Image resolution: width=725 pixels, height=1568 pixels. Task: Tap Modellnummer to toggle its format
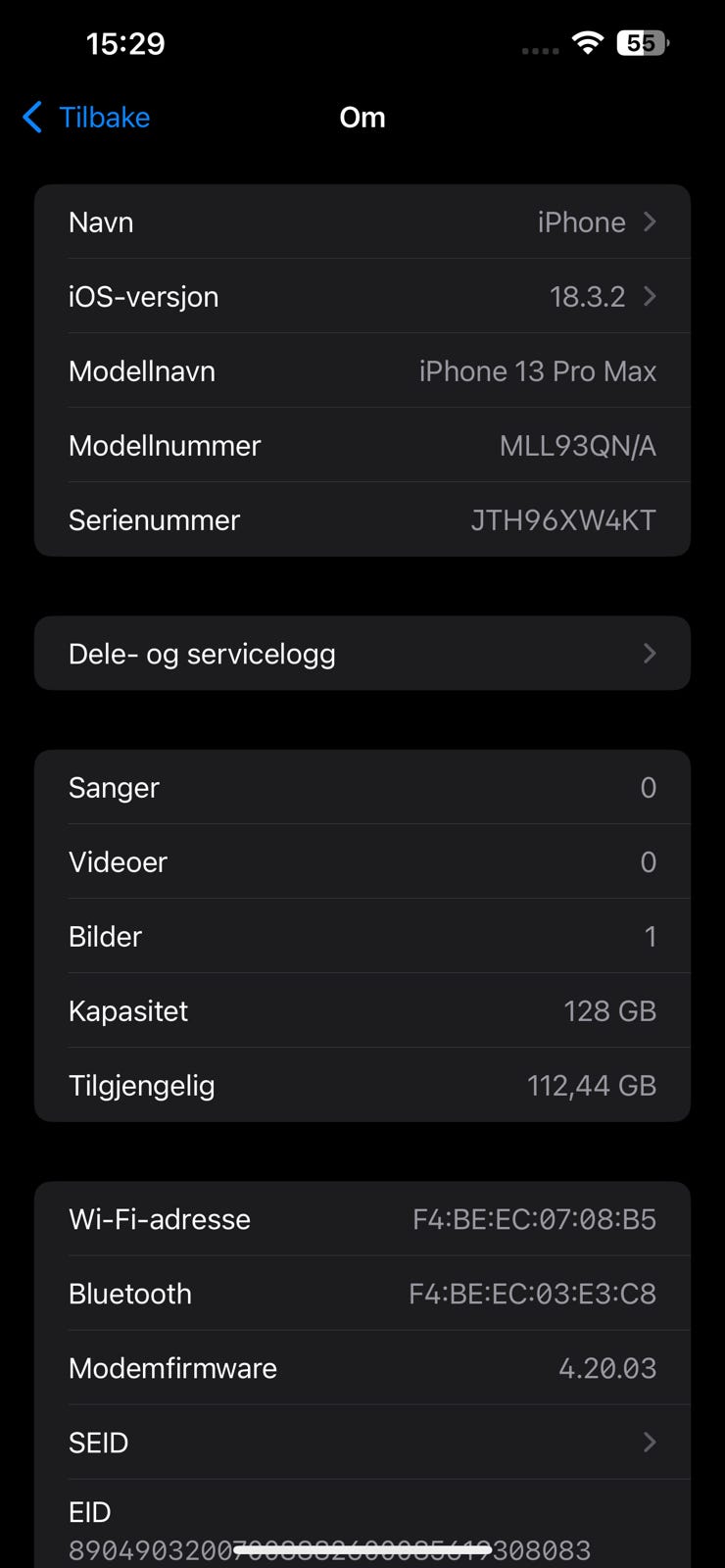click(362, 446)
